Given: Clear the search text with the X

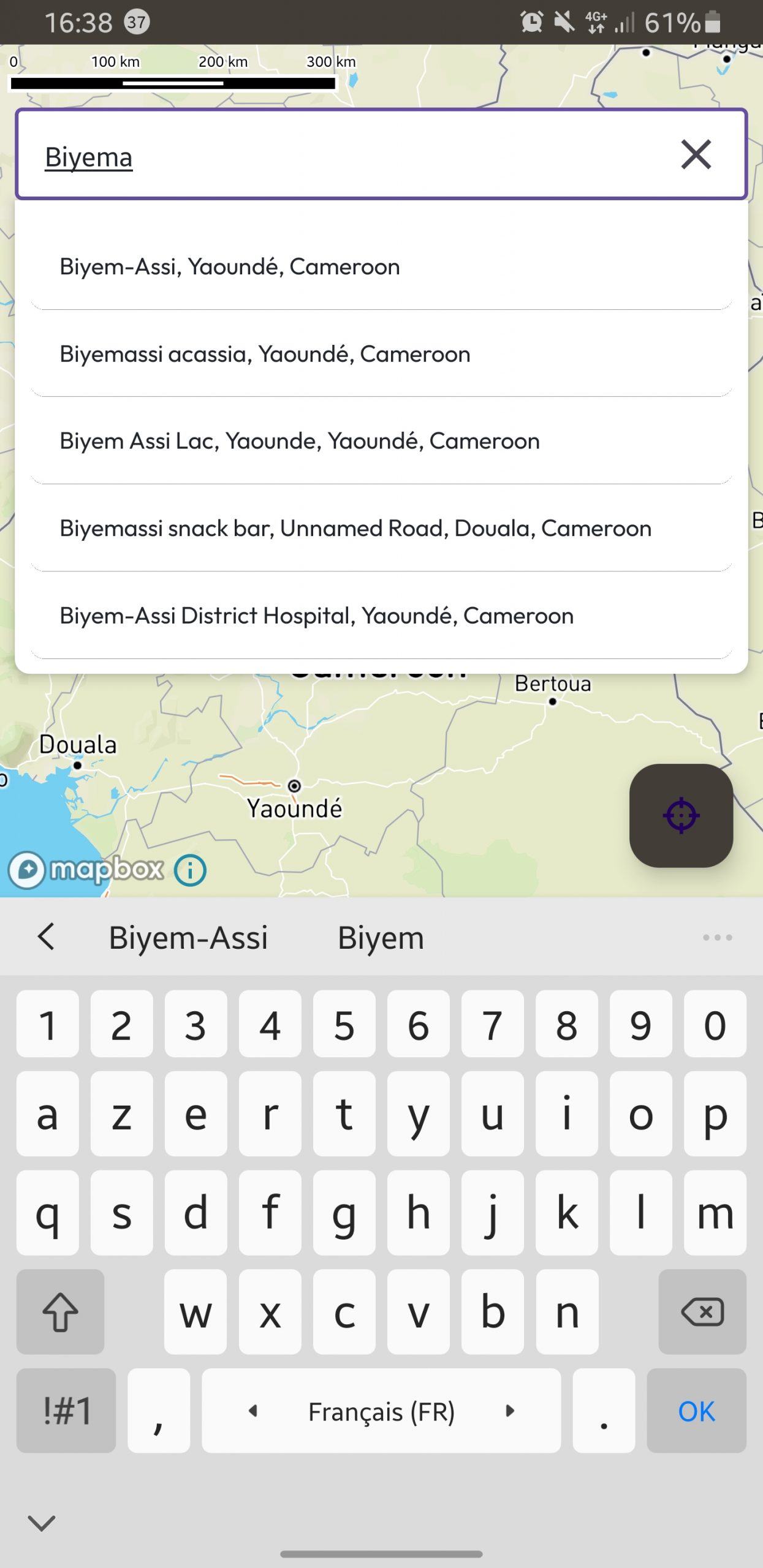Looking at the screenshot, I should tap(696, 154).
